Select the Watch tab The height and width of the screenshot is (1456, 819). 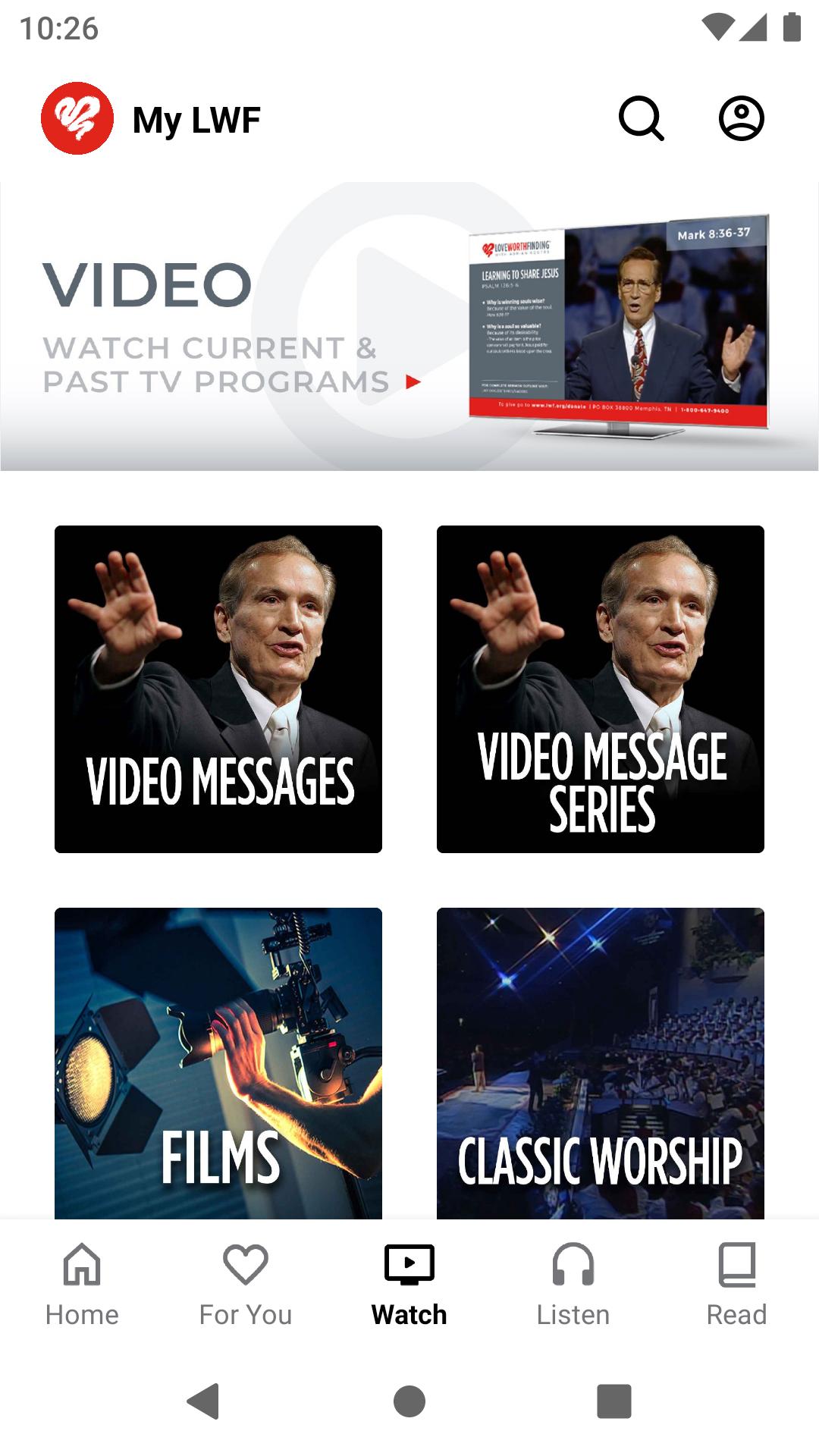pos(409,1285)
